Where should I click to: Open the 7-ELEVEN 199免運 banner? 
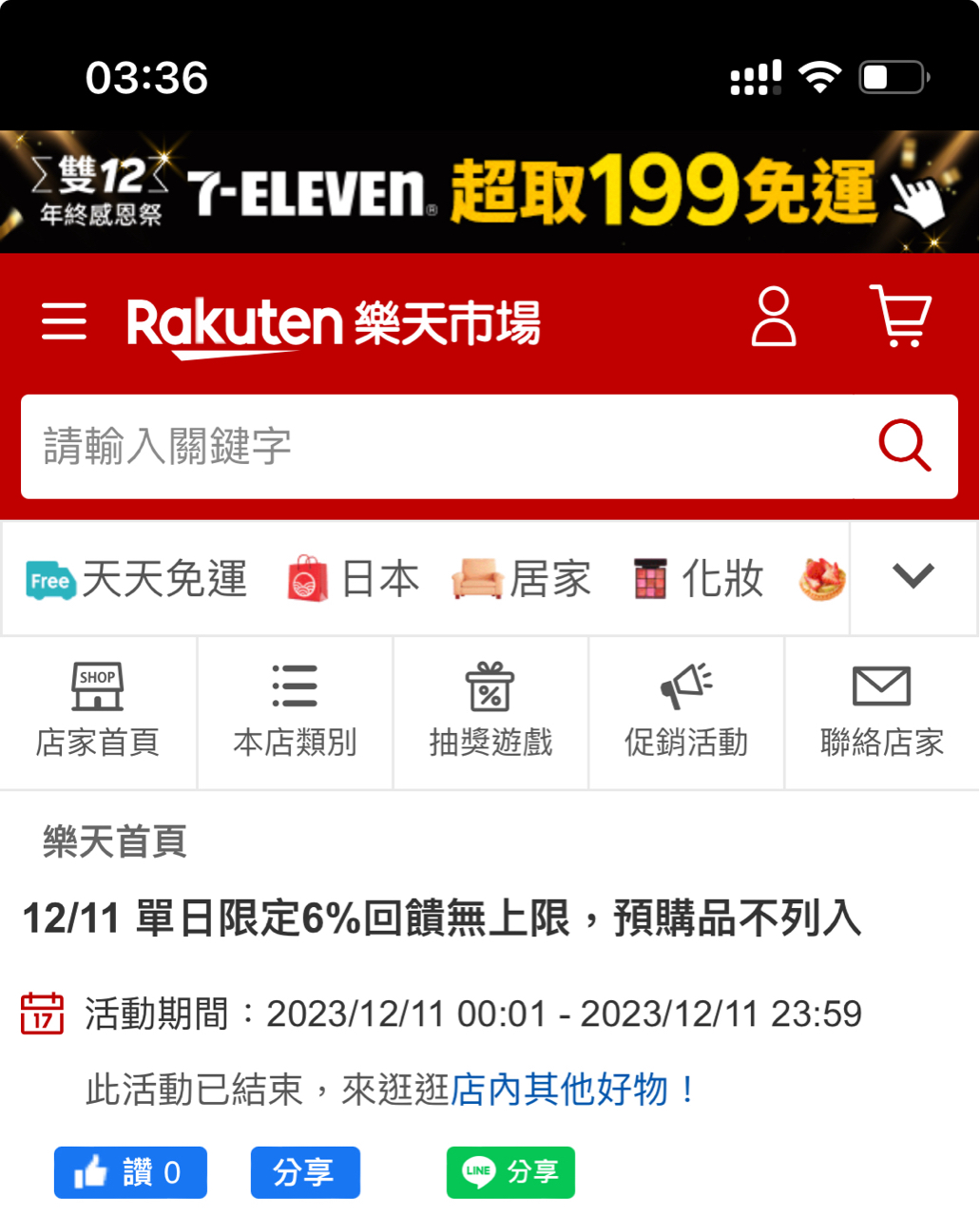[490, 191]
